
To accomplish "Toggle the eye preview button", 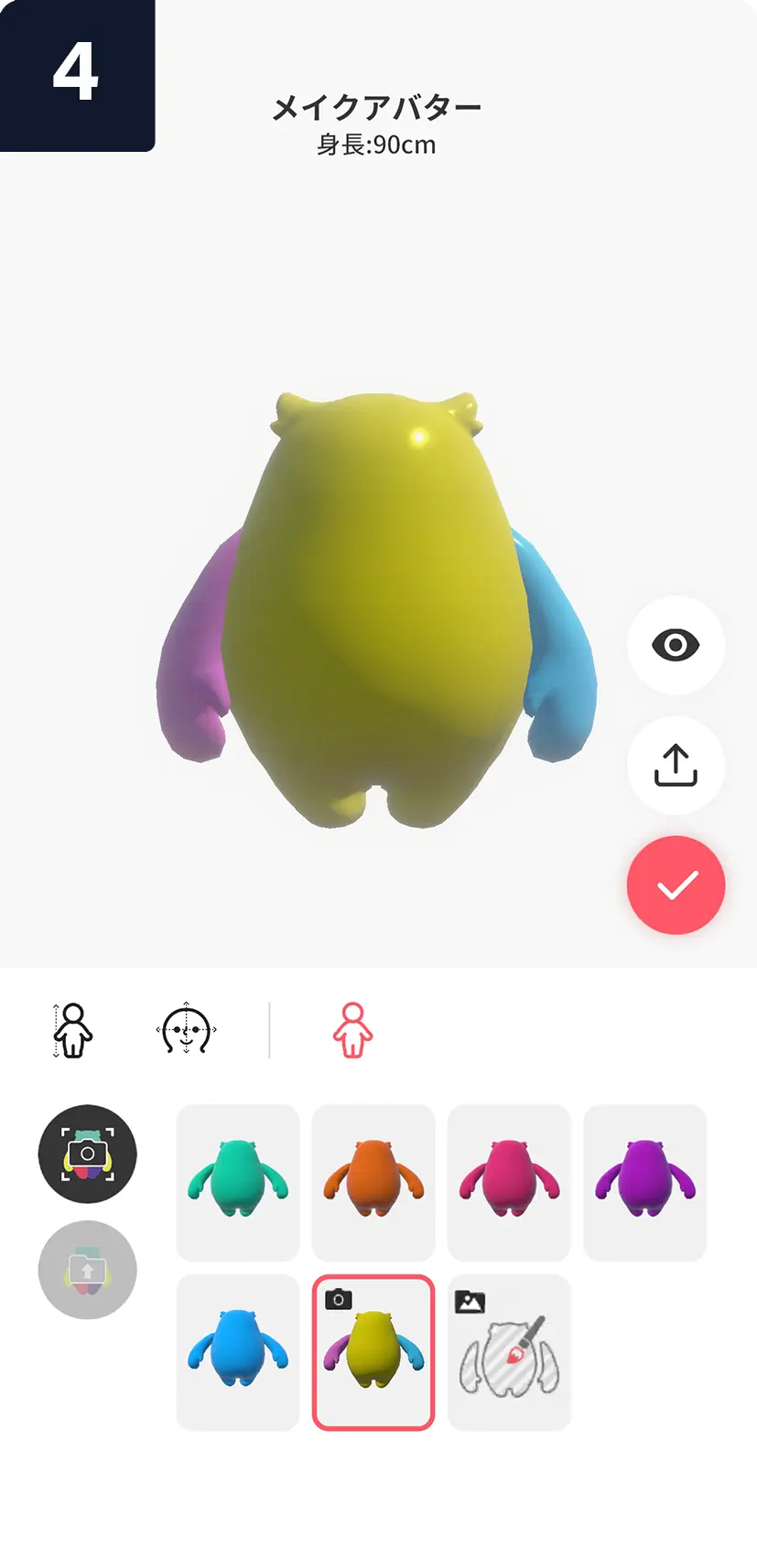I will coord(676,645).
